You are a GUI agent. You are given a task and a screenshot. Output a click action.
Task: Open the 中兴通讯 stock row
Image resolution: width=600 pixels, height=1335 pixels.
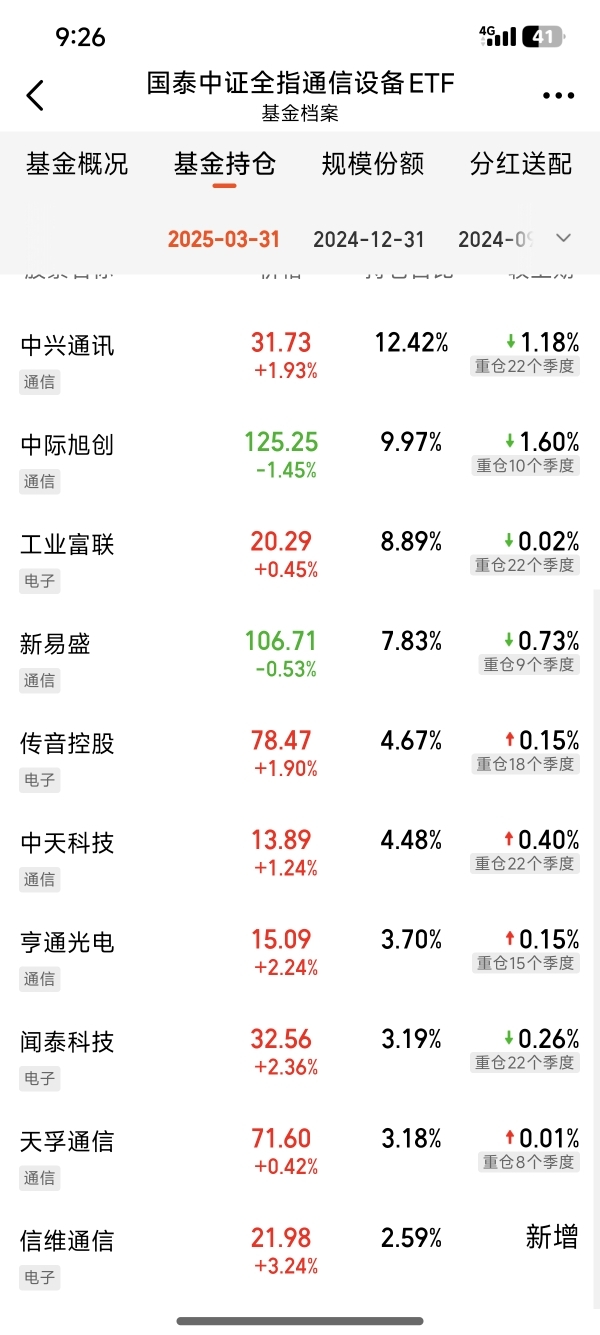pyautogui.click(x=300, y=357)
